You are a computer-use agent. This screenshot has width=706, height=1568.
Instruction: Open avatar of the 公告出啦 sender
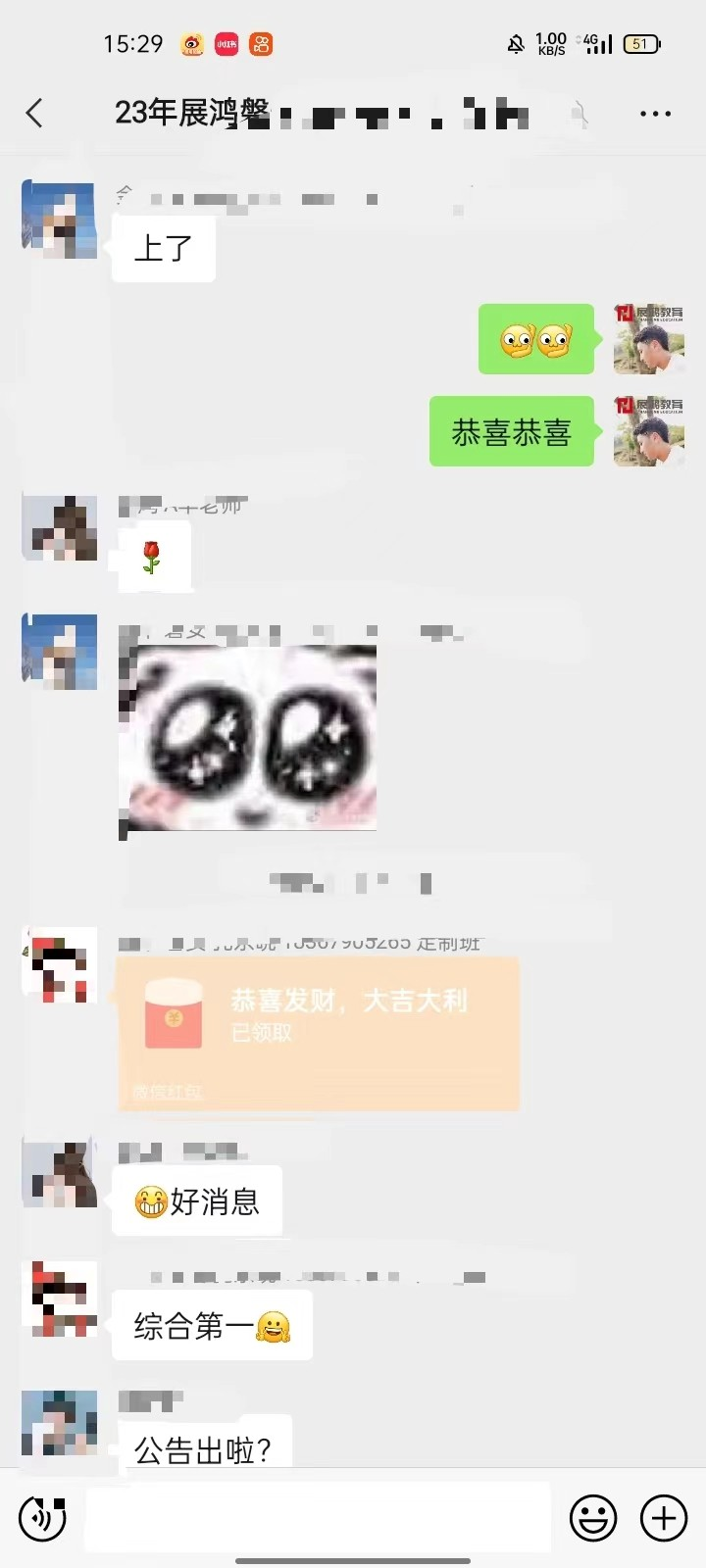point(59,1424)
